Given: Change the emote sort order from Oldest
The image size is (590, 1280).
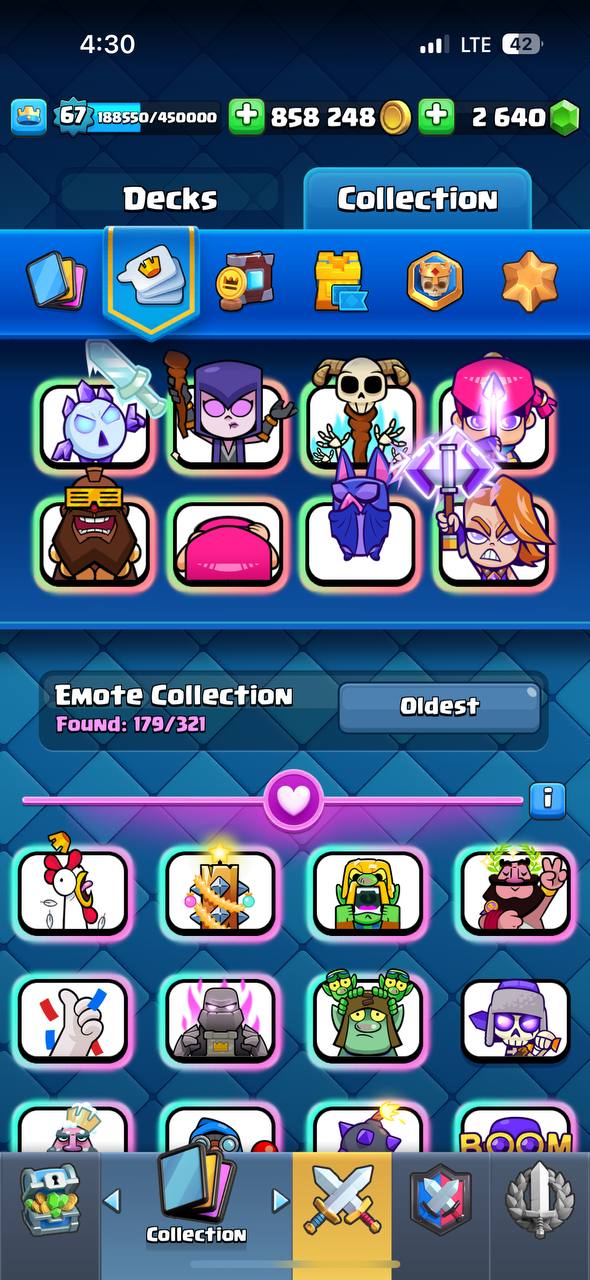Looking at the screenshot, I should (440, 707).
